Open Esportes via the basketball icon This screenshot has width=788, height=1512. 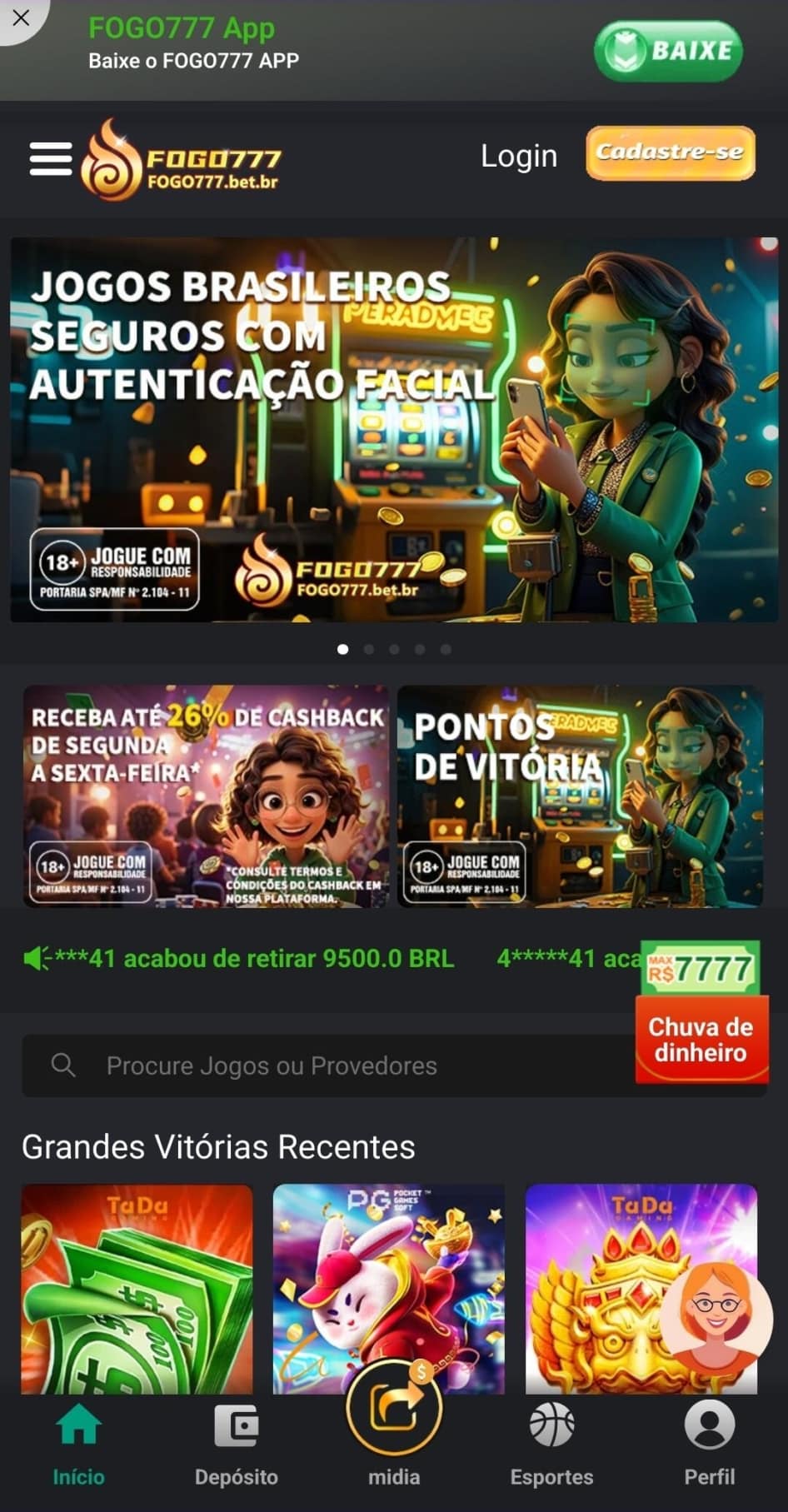[x=551, y=1425]
